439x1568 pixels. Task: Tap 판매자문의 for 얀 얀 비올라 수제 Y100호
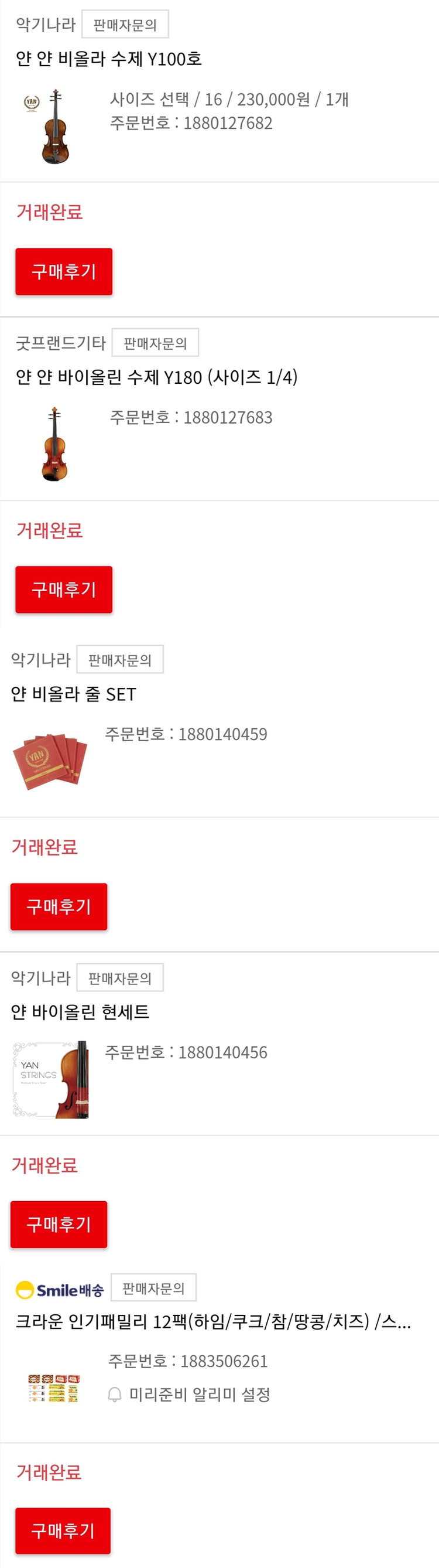point(125,25)
